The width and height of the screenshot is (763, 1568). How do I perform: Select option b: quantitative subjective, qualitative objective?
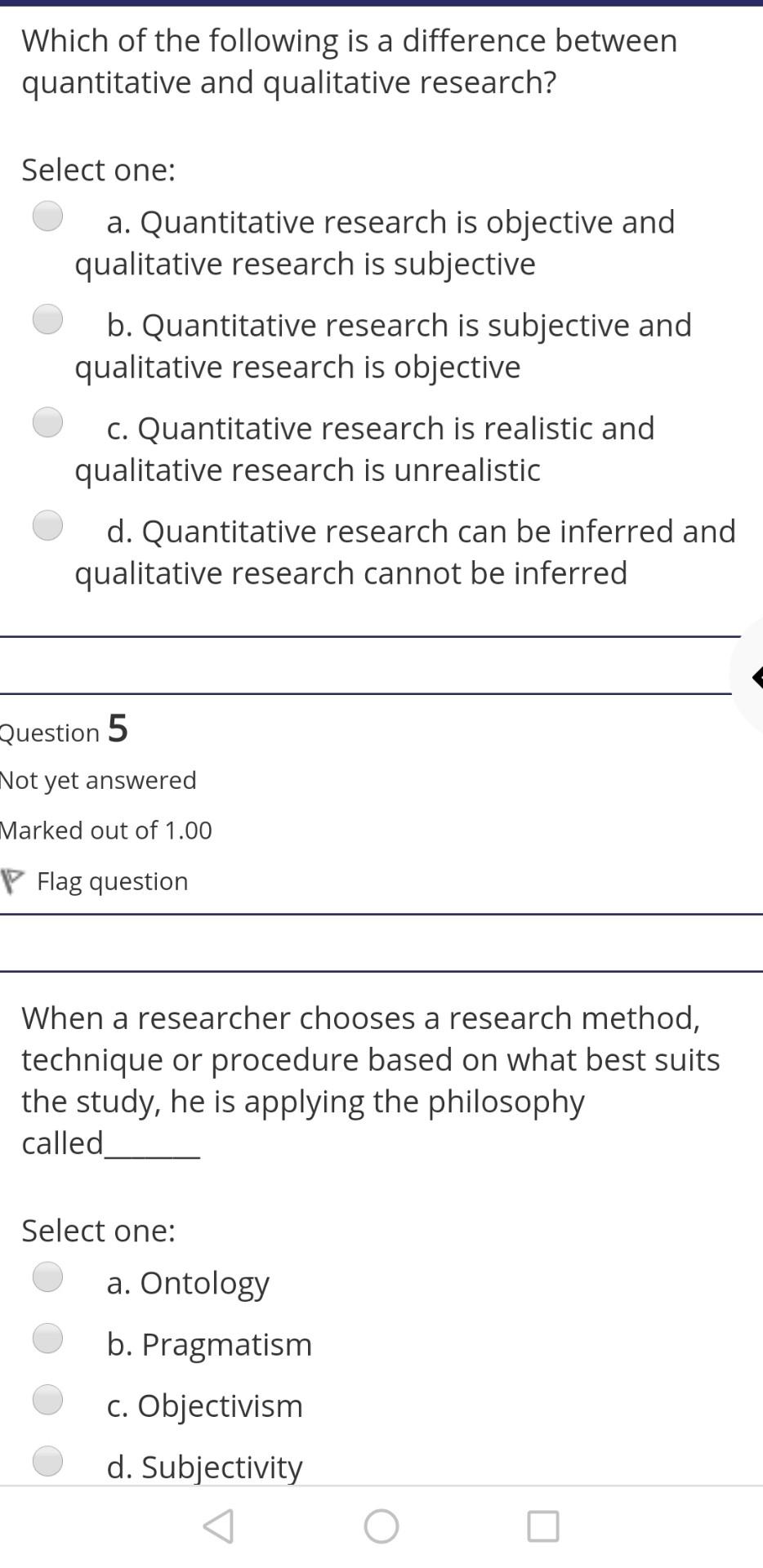pyautogui.click(x=47, y=319)
